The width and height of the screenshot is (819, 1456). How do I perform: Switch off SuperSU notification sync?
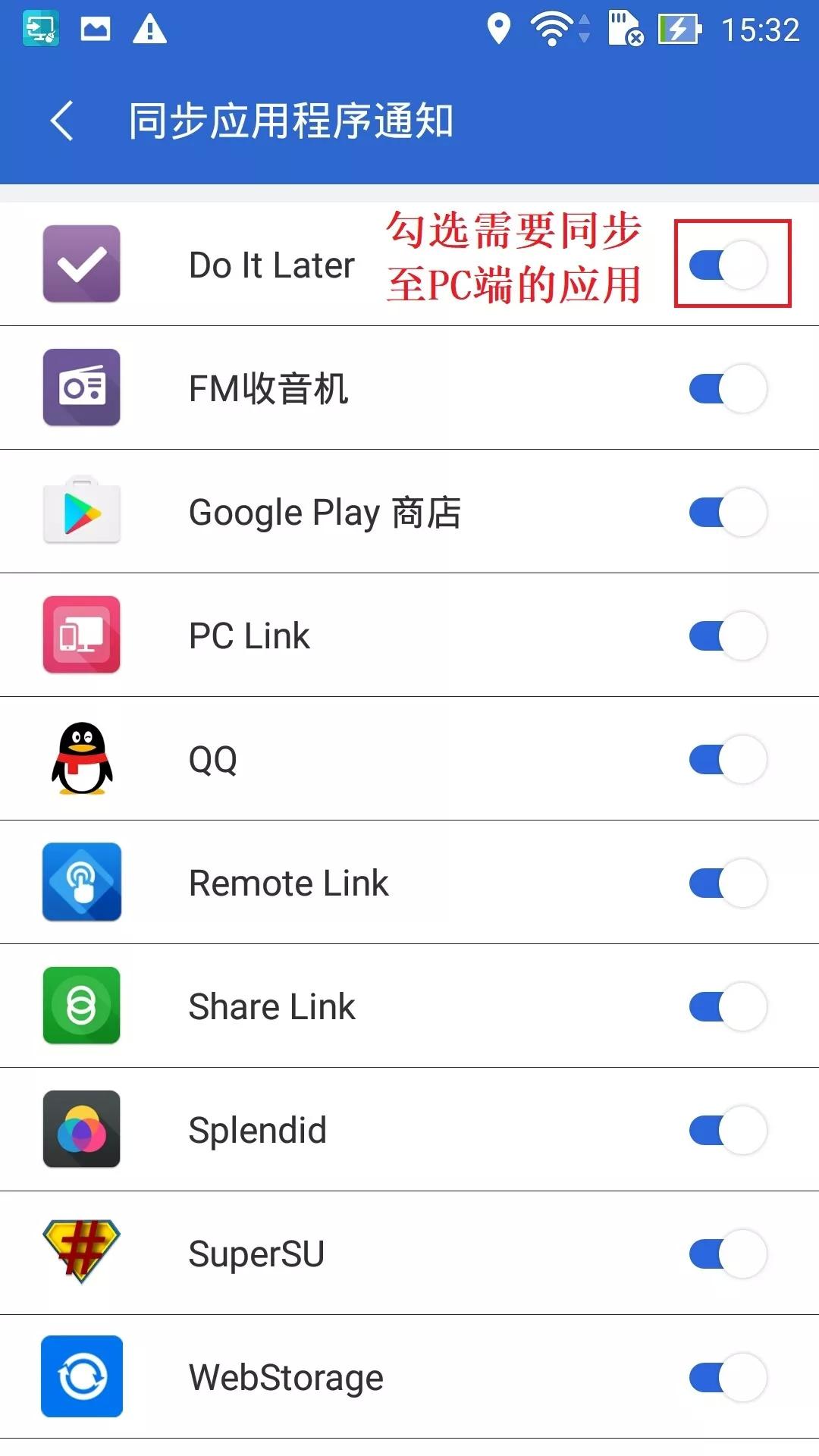click(728, 1254)
